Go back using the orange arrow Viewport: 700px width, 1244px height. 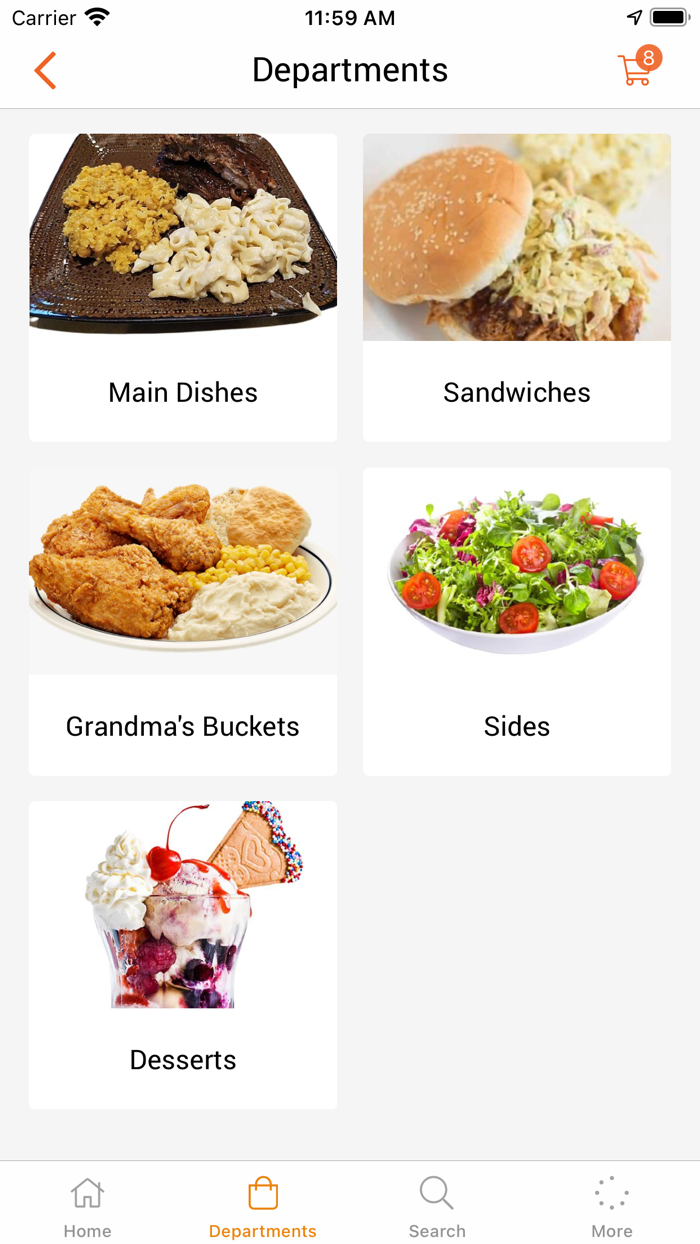click(x=45, y=71)
